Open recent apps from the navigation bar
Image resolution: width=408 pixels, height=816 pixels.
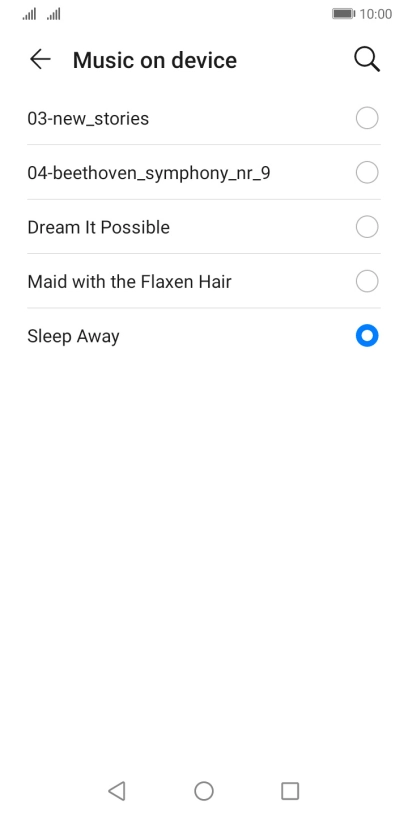tap(290, 791)
